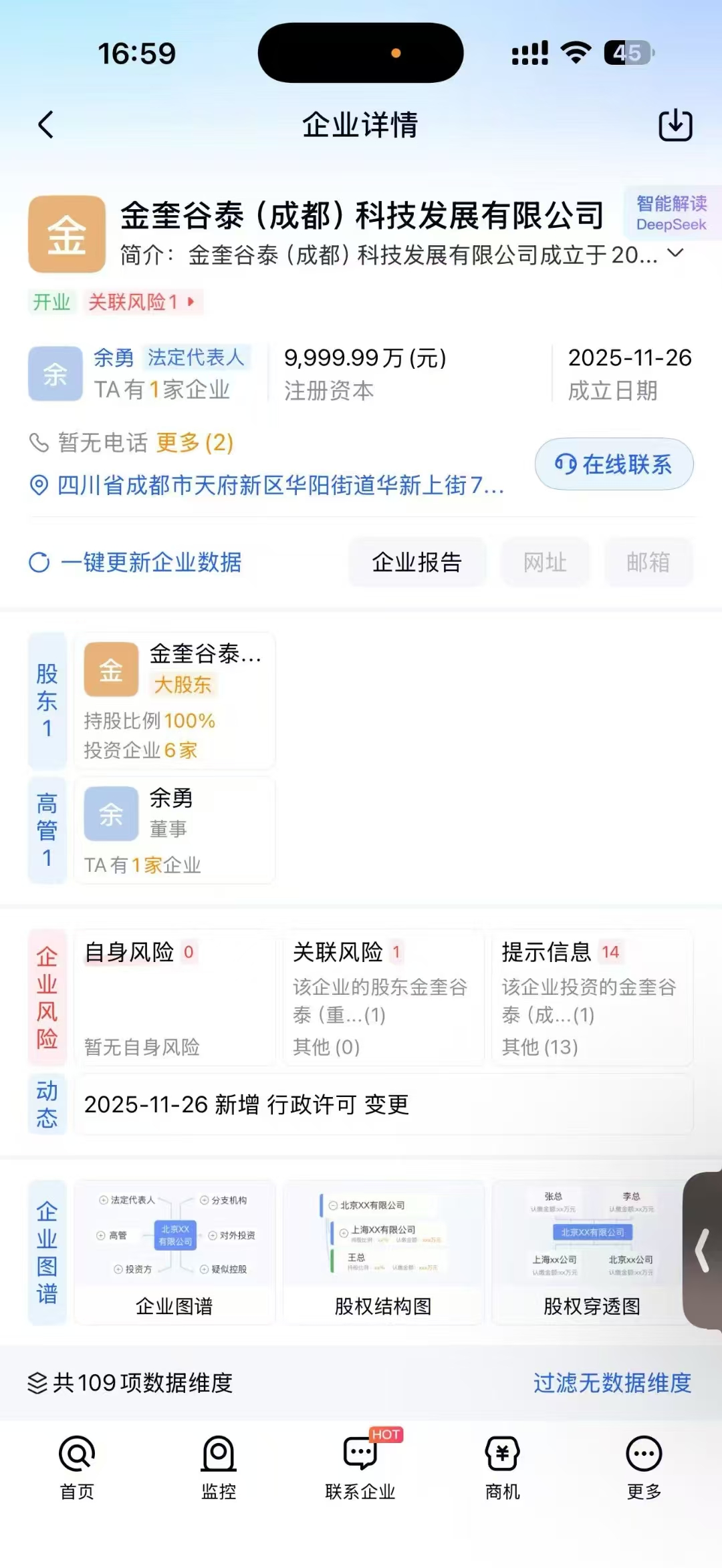The image size is (722, 1568).
Task: Open 智能解读 DeepSeek analysis
Action: point(671,213)
